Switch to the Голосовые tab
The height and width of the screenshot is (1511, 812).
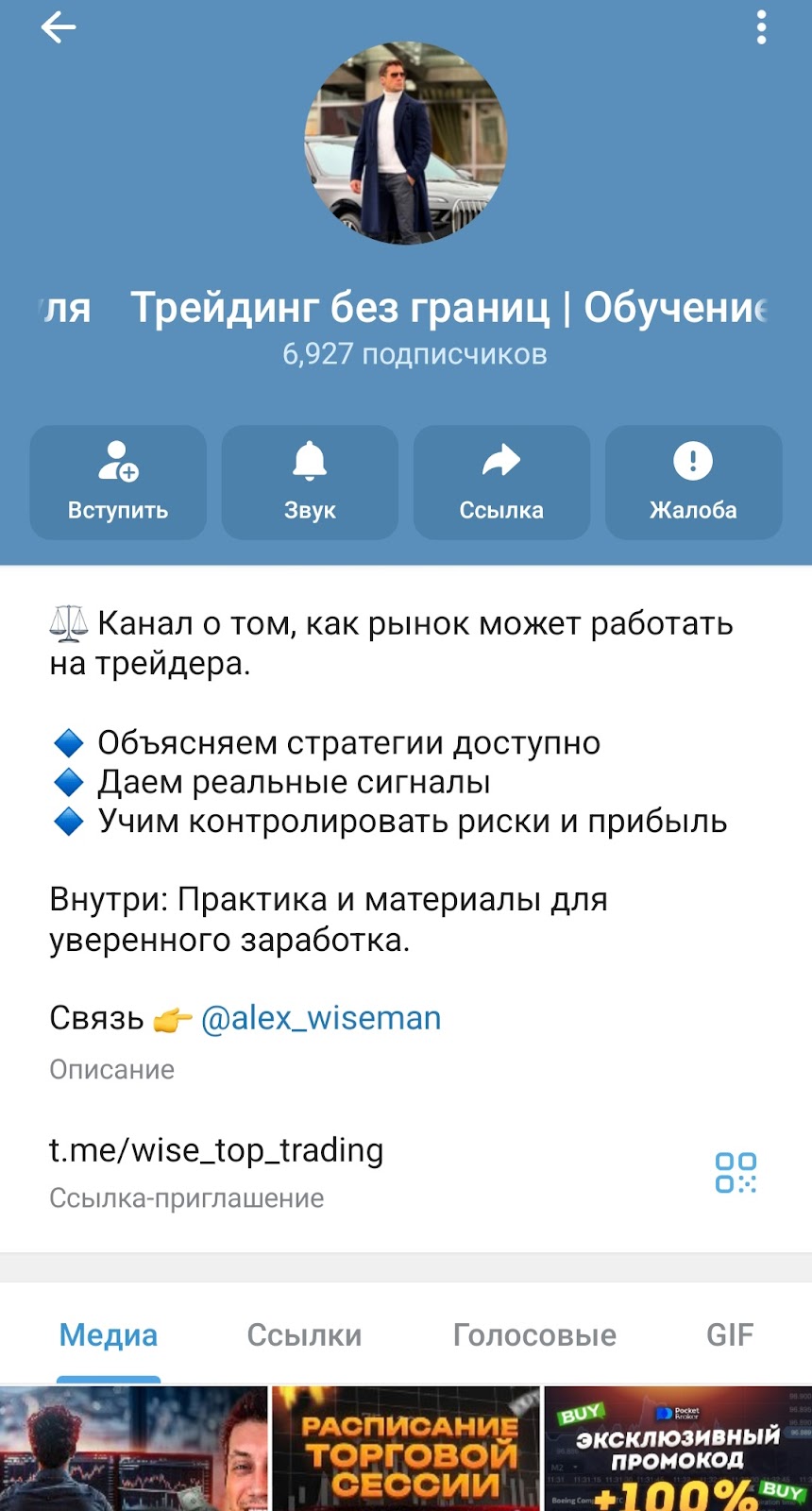[x=535, y=1334]
